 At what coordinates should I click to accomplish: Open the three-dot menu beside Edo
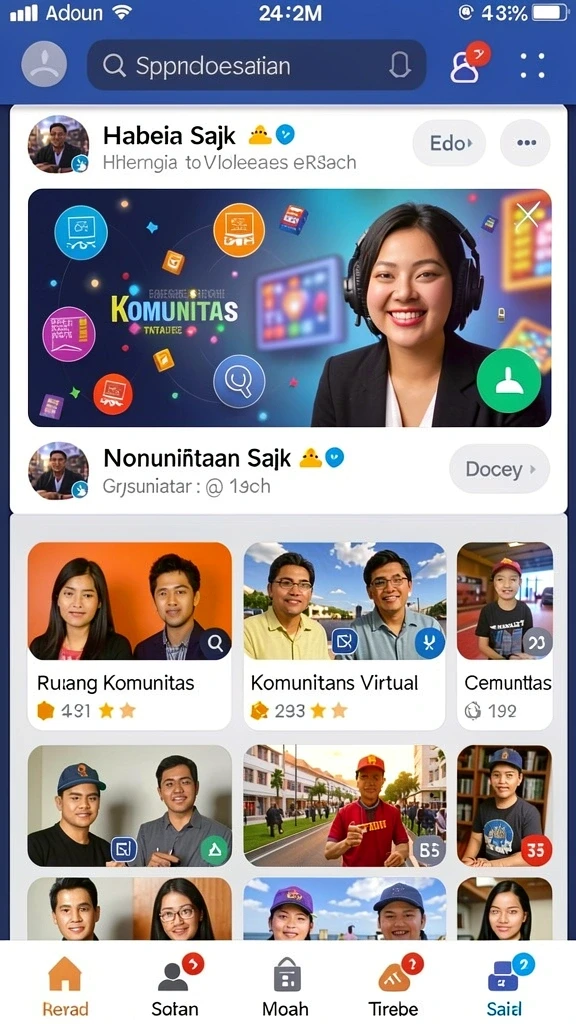point(526,143)
